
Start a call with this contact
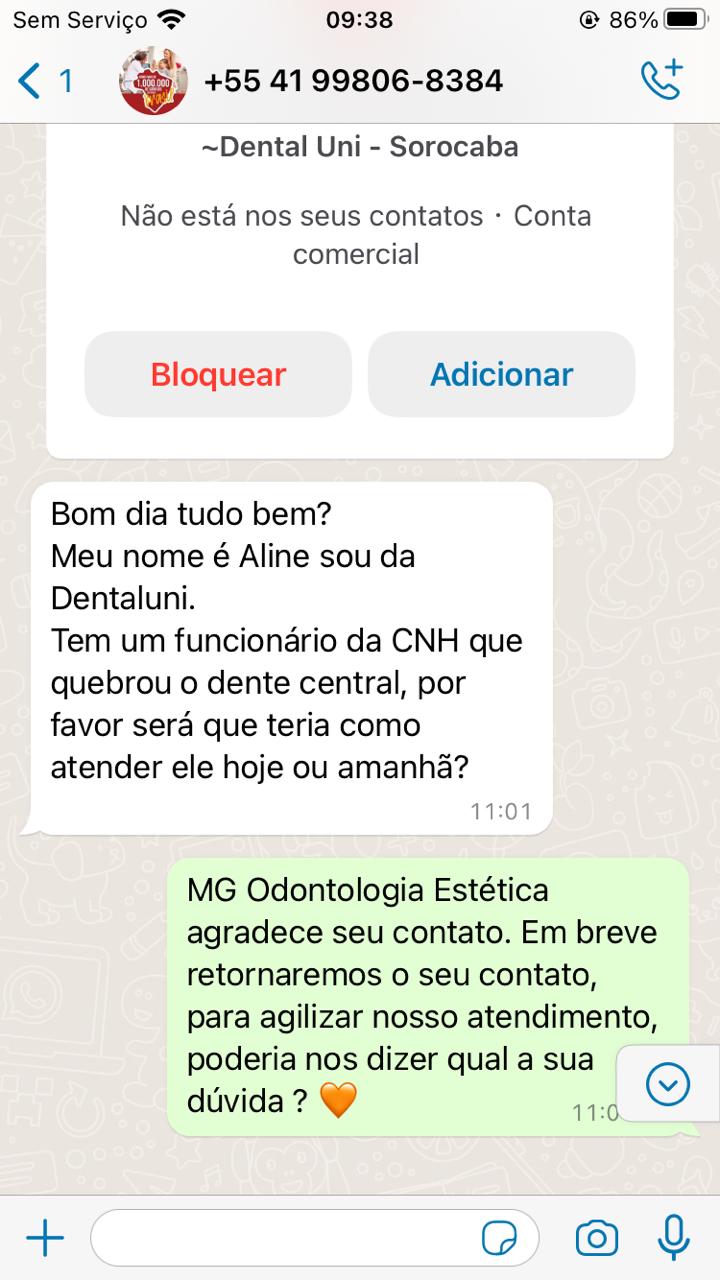coord(661,80)
